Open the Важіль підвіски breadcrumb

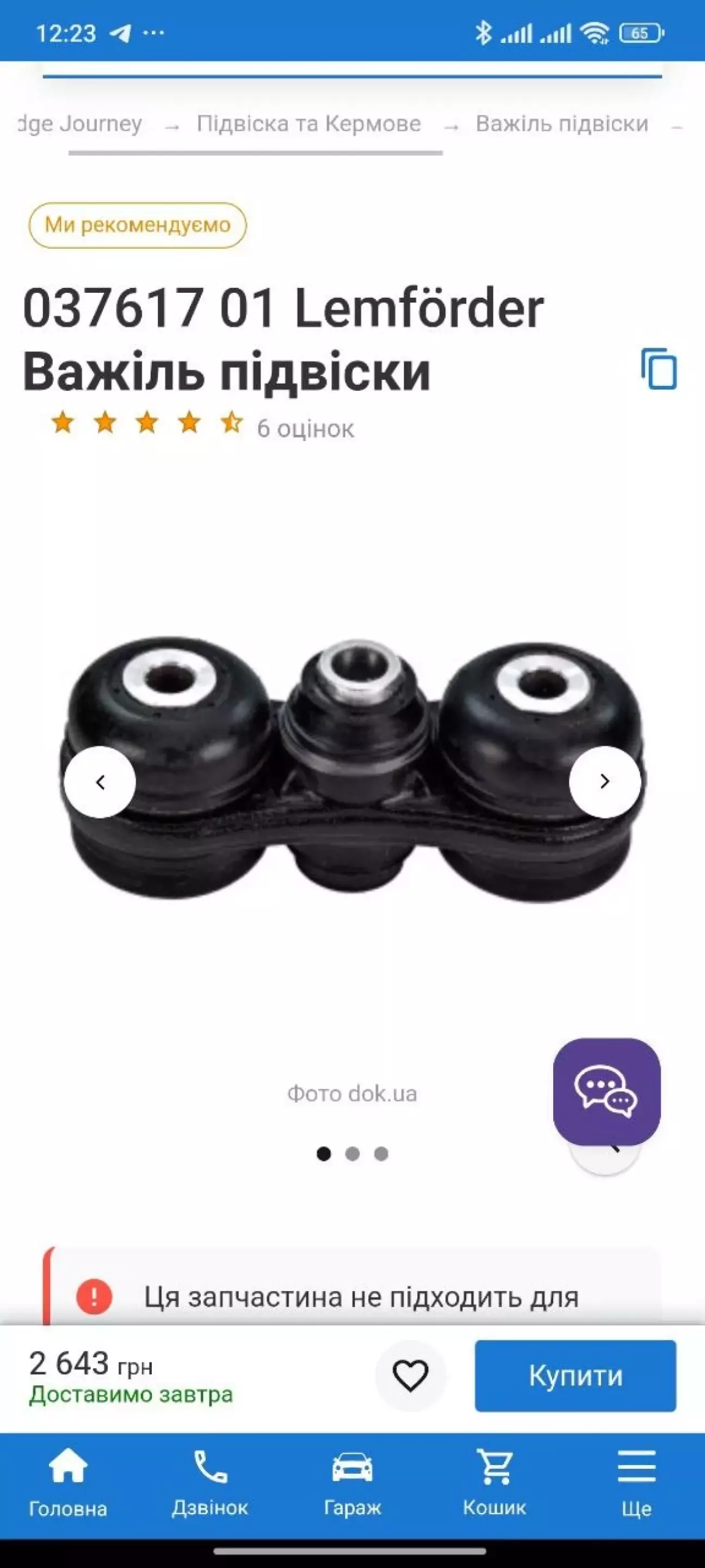pos(561,124)
